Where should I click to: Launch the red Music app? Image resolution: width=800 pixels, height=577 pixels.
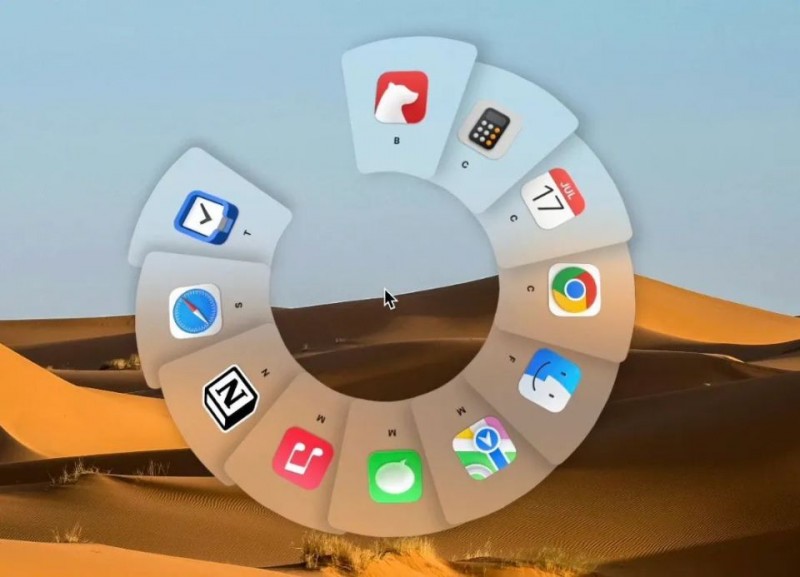click(x=302, y=457)
